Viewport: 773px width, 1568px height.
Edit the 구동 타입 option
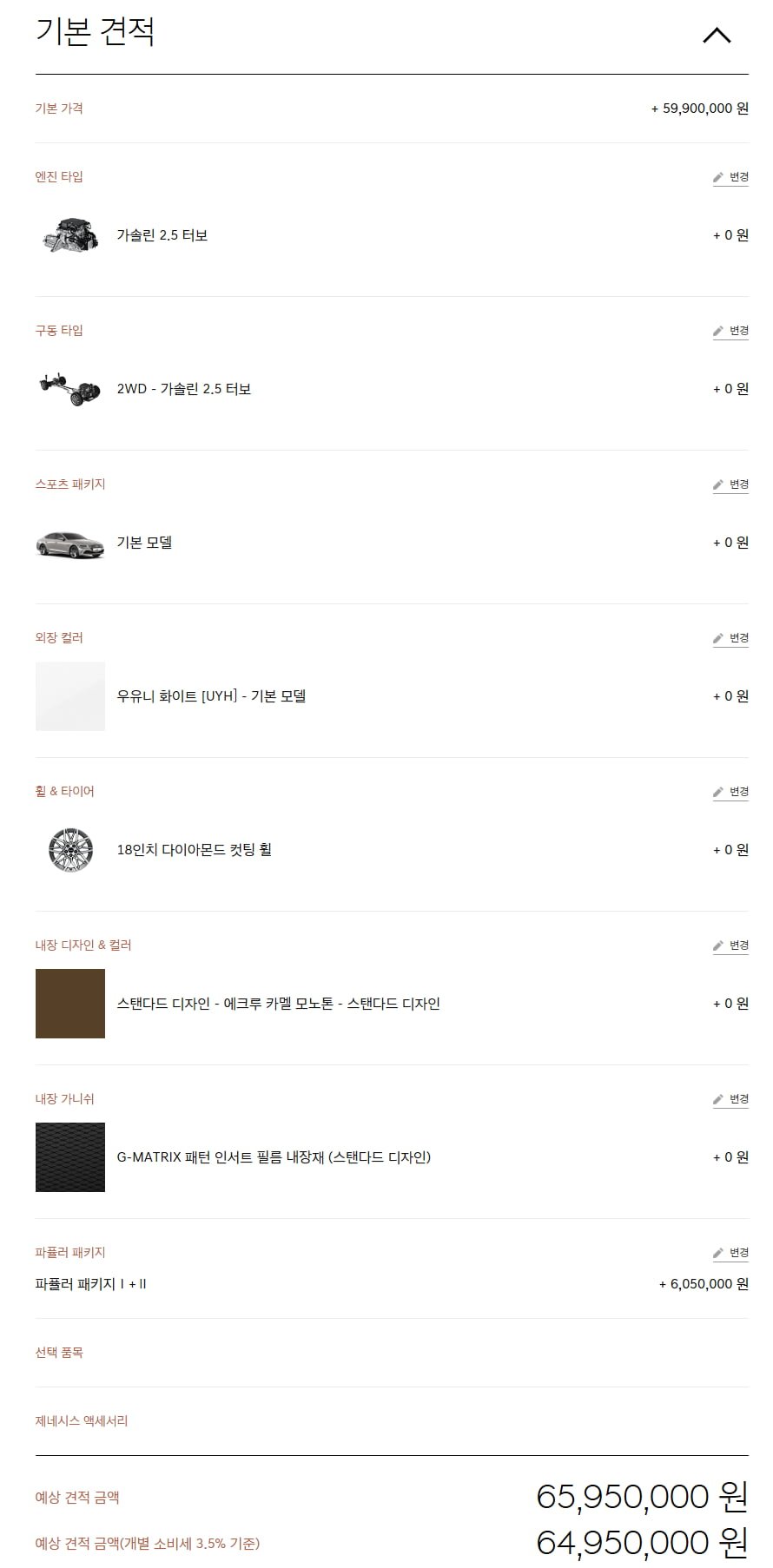click(x=730, y=331)
